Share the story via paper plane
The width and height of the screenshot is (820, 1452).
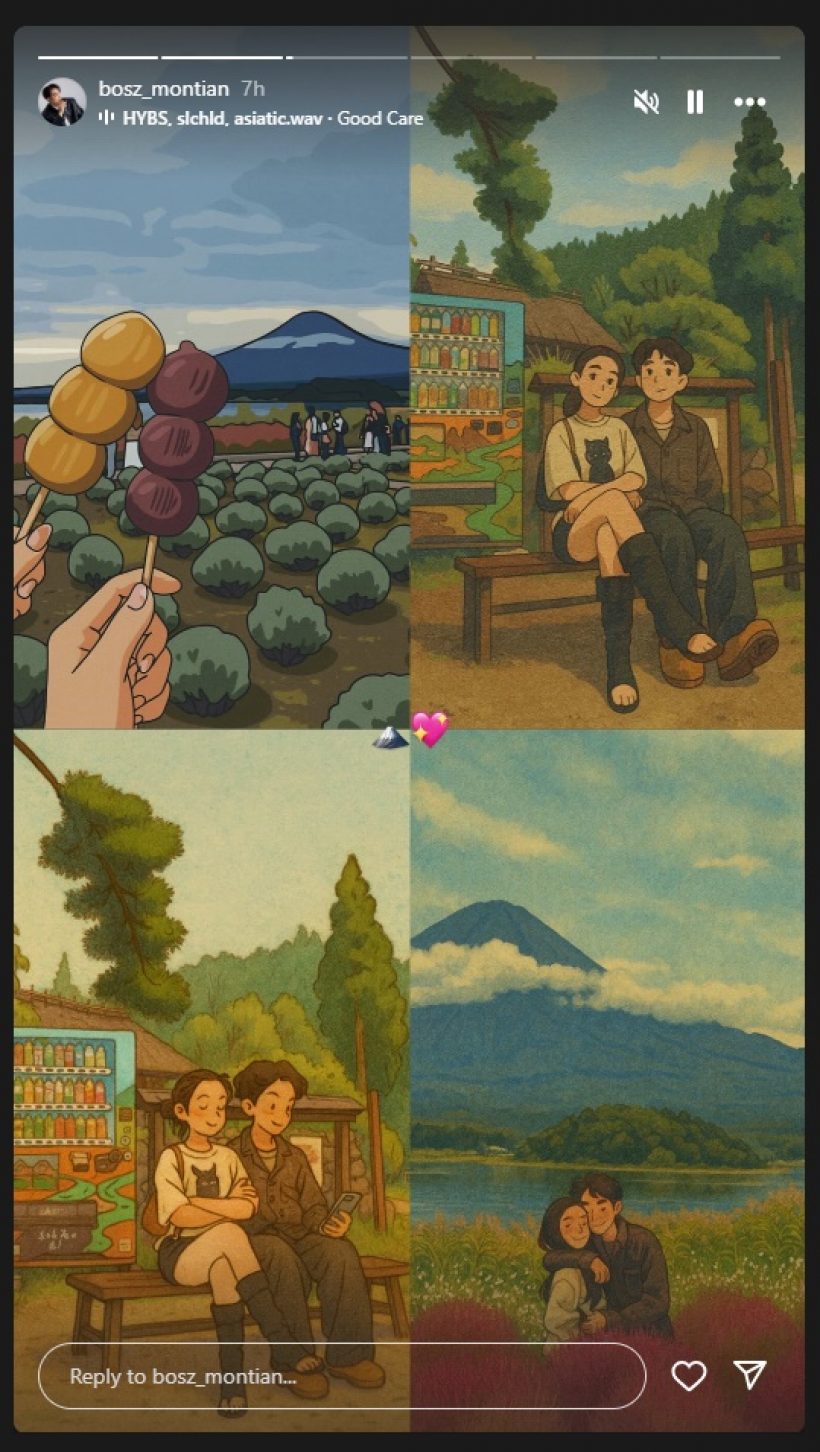(x=750, y=1375)
